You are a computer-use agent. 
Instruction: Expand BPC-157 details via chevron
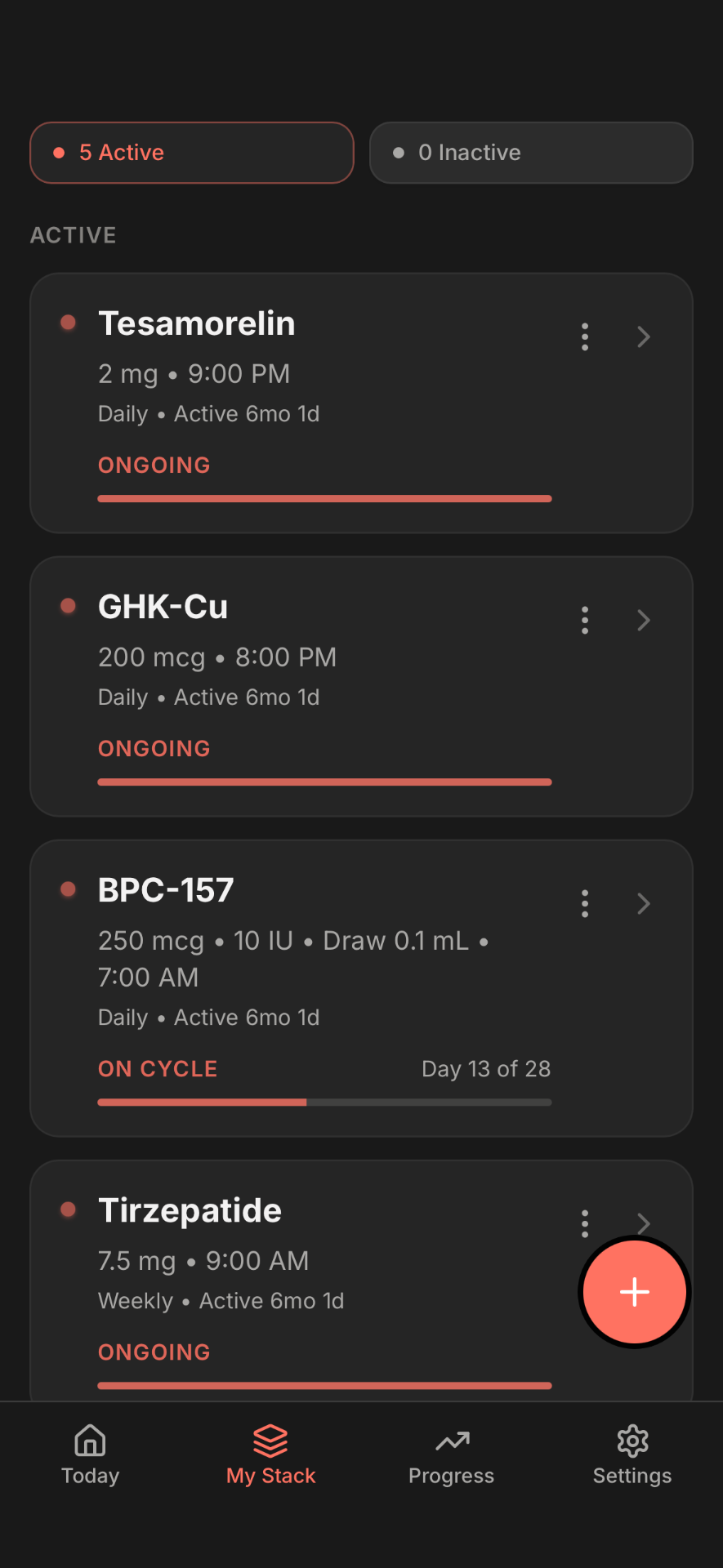click(644, 903)
